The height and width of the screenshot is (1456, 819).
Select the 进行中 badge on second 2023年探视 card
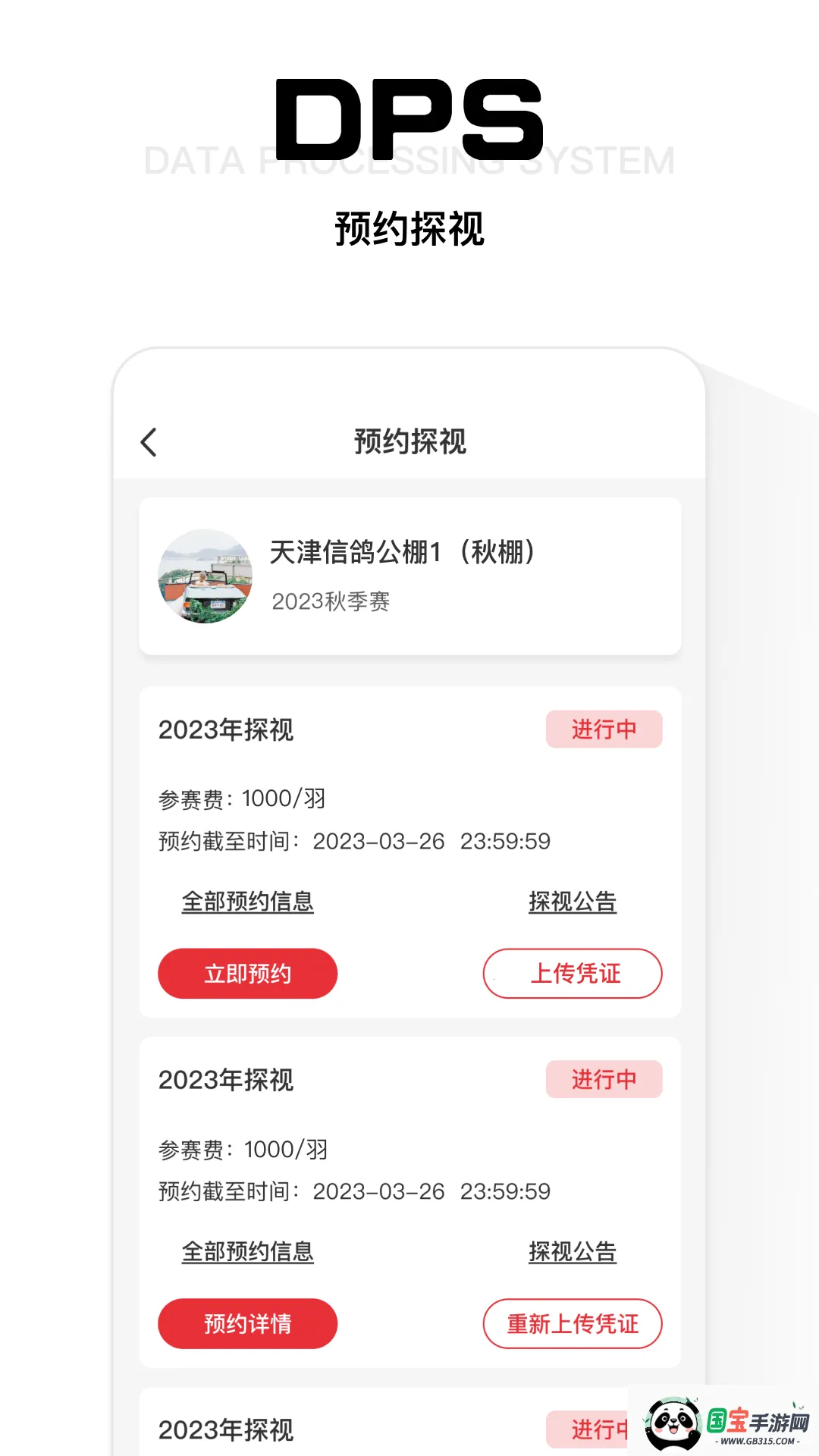[x=604, y=1078]
